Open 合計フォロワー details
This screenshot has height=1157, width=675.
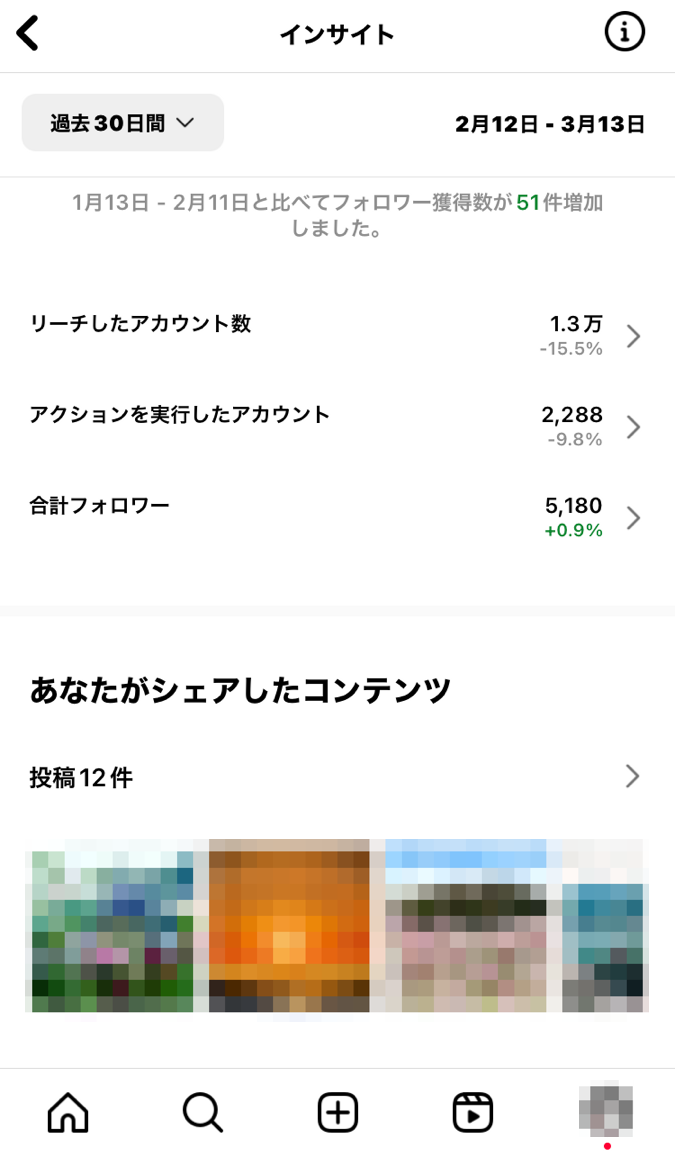336,517
